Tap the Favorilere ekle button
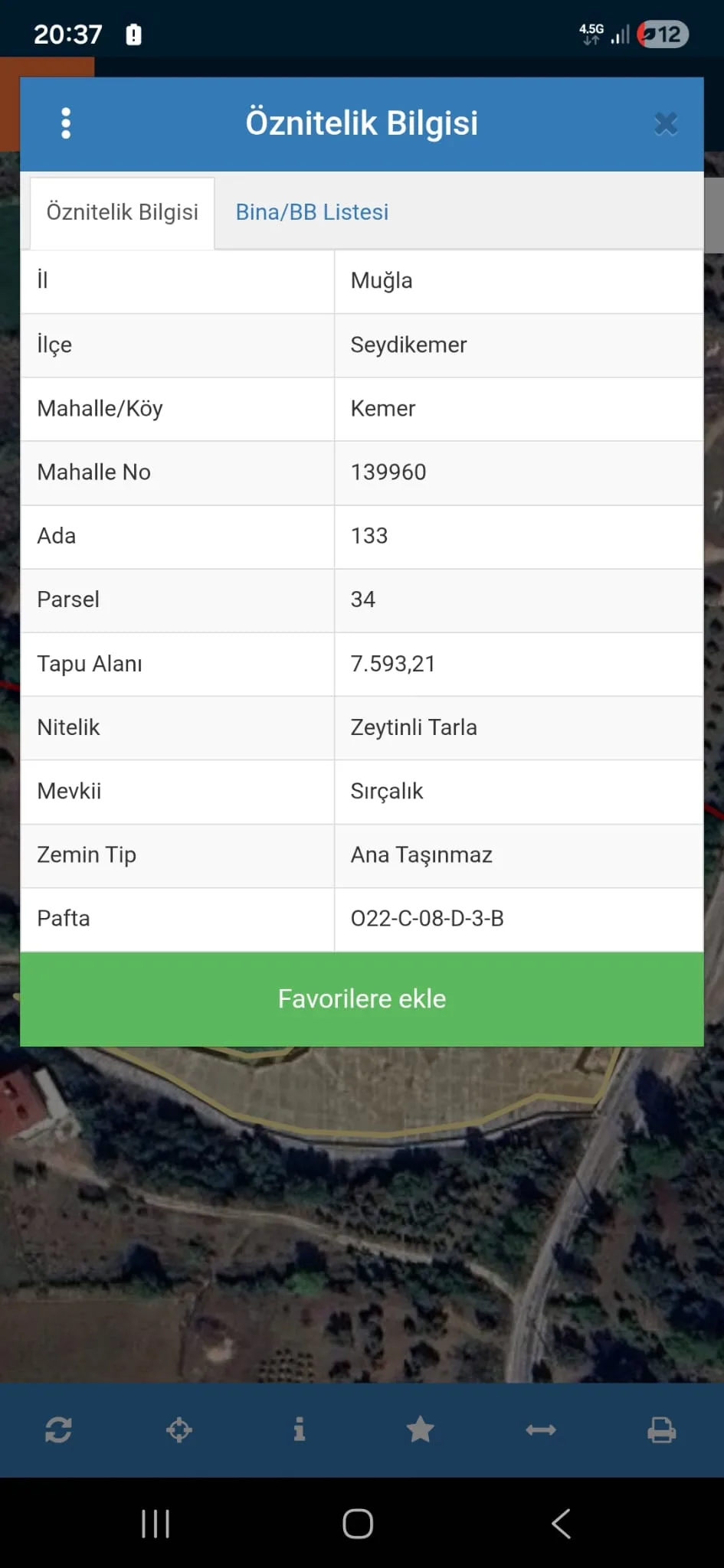 pos(362,999)
